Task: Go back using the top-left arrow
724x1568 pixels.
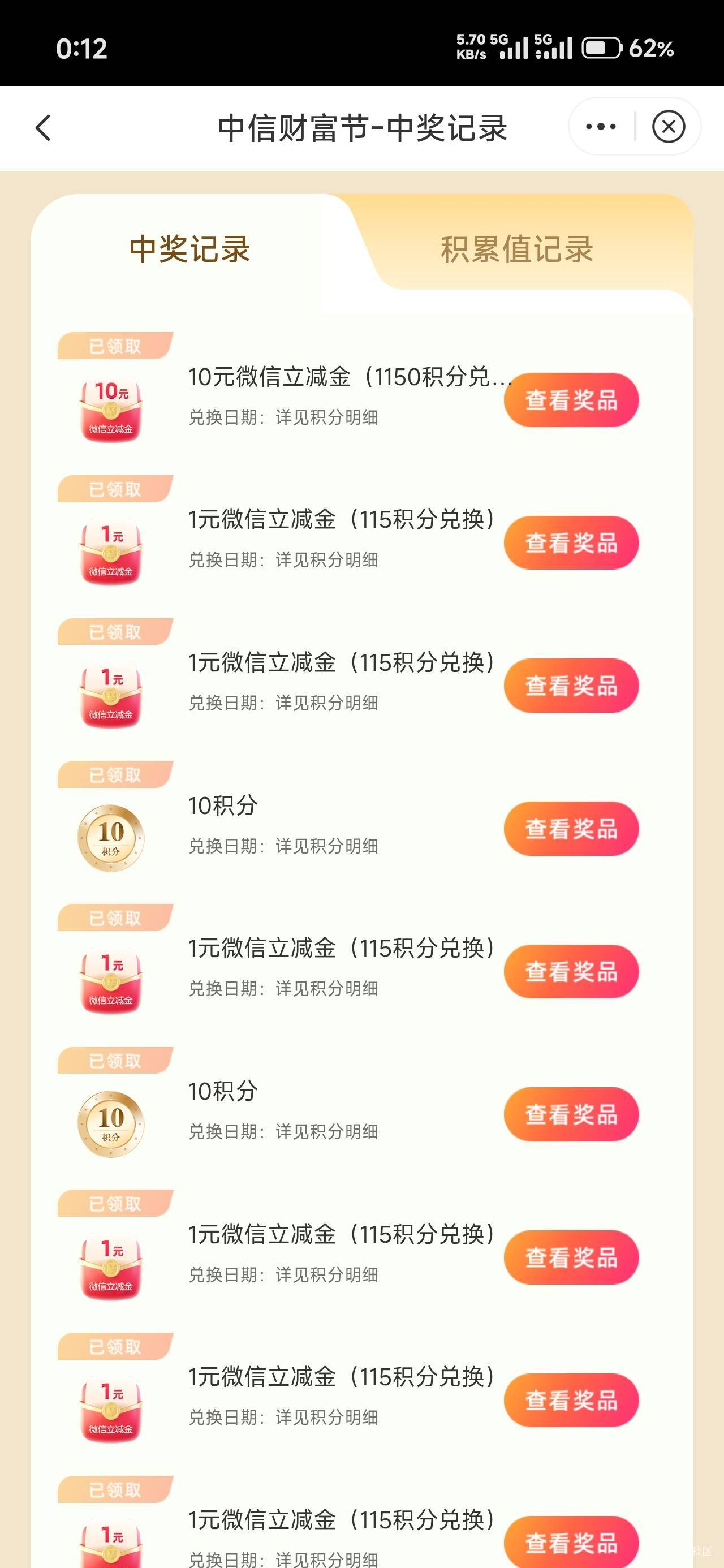Action: pyautogui.click(x=43, y=128)
